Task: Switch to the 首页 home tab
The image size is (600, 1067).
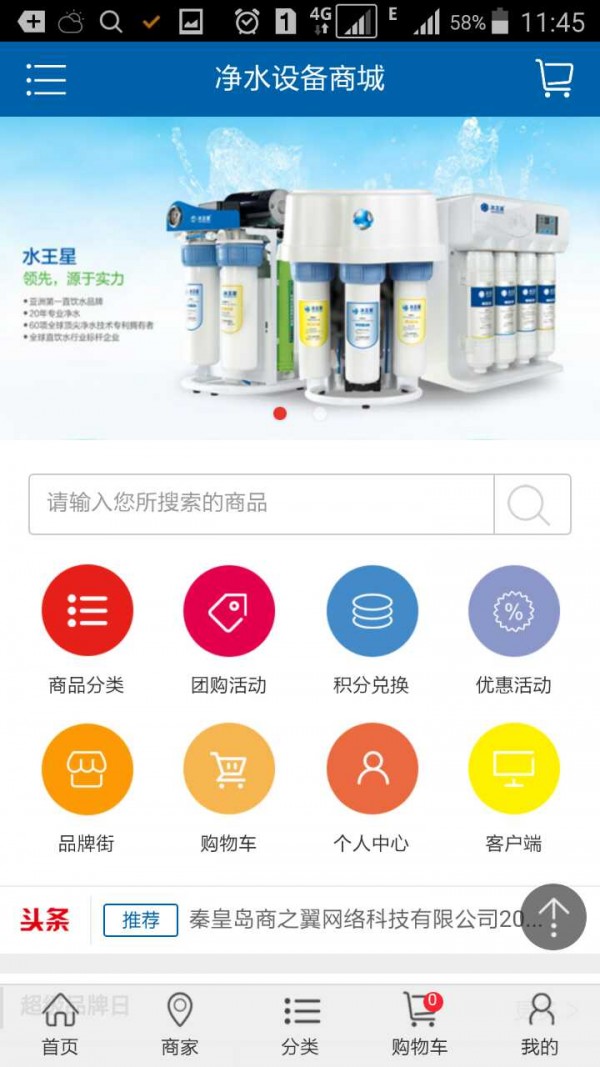Action: pos(60,1023)
